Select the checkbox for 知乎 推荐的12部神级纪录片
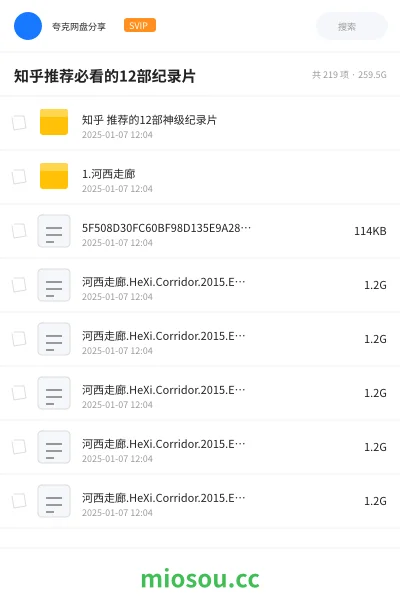400x600 pixels. [19, 123]
